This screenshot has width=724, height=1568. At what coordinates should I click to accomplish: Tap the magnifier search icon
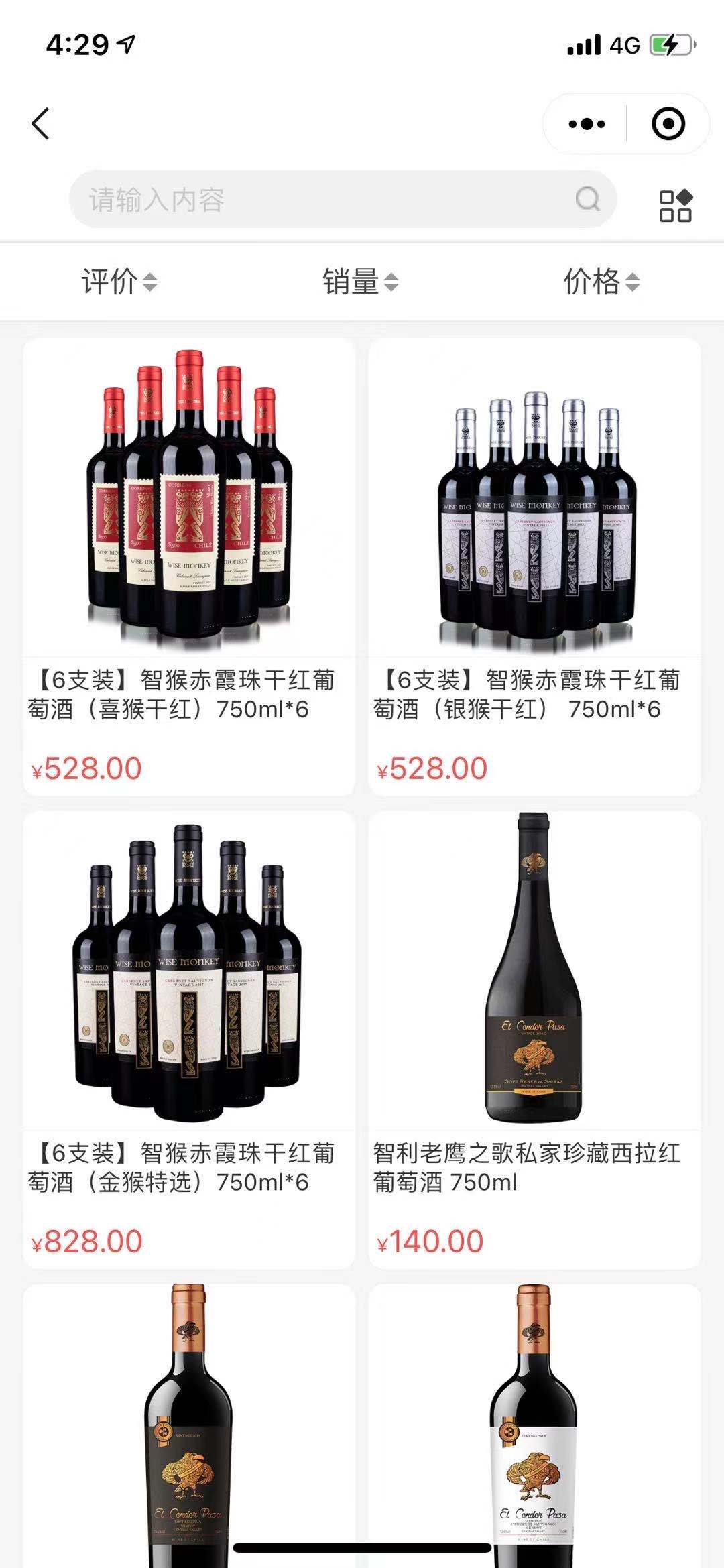[x=587, y=199]
